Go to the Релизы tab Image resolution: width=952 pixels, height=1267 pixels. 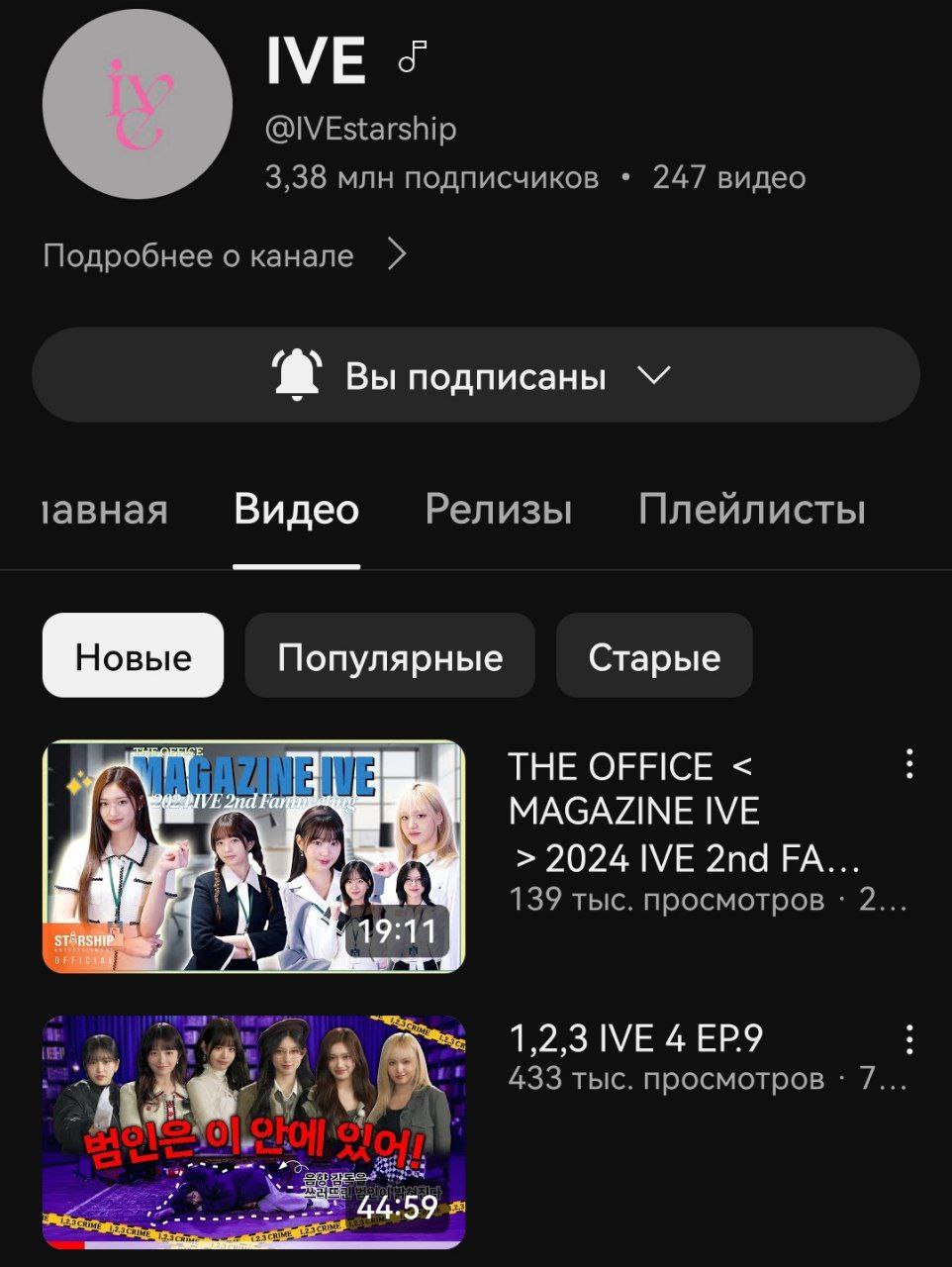[499, 510]
